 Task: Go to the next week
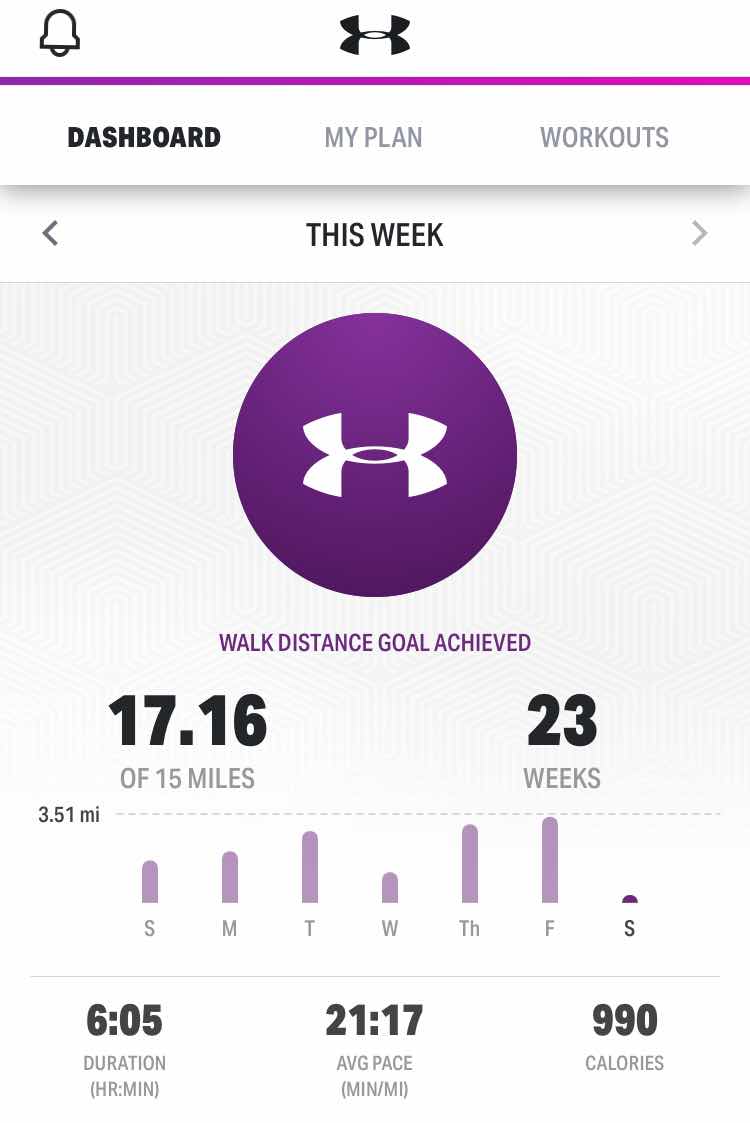(x=699, y=234)
